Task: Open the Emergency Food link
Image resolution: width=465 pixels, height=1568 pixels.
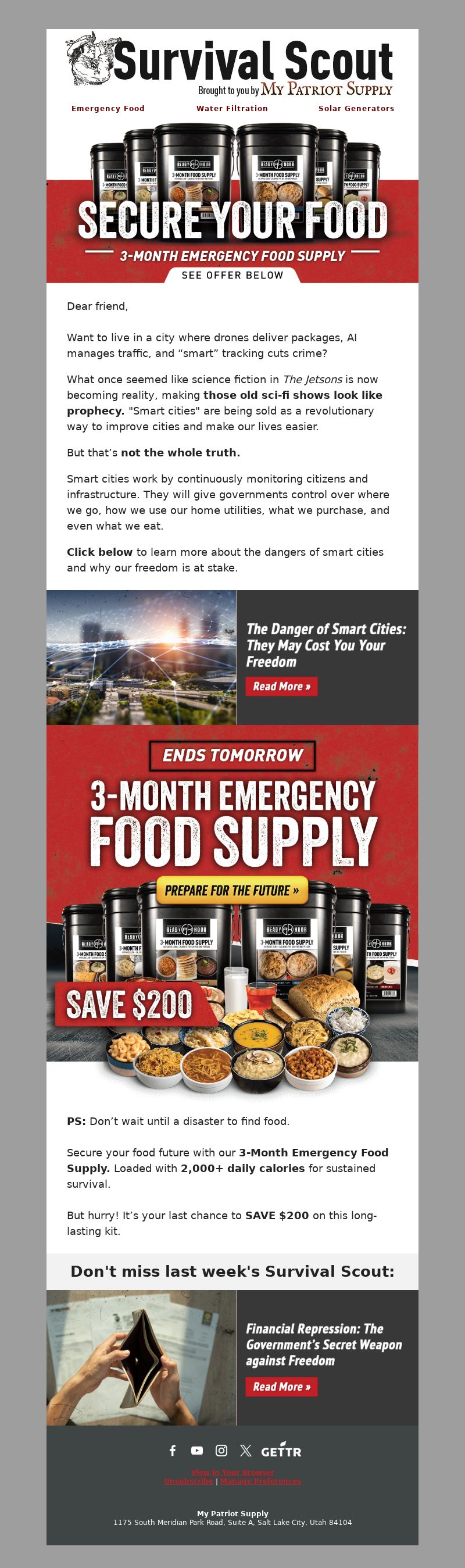Action: click(x=108, y=108)
